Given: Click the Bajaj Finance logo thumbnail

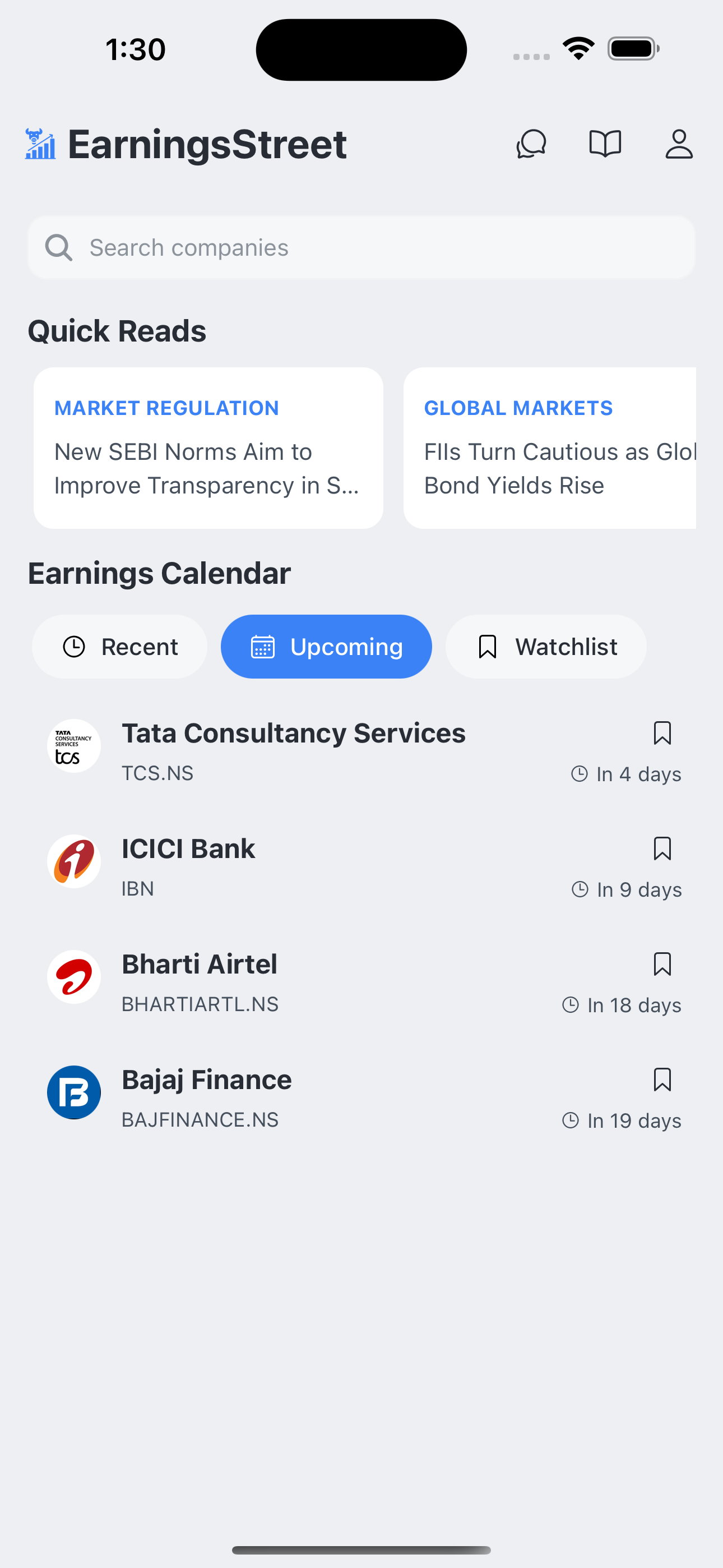Looking at the screenshot, I should pos(73,1092).
